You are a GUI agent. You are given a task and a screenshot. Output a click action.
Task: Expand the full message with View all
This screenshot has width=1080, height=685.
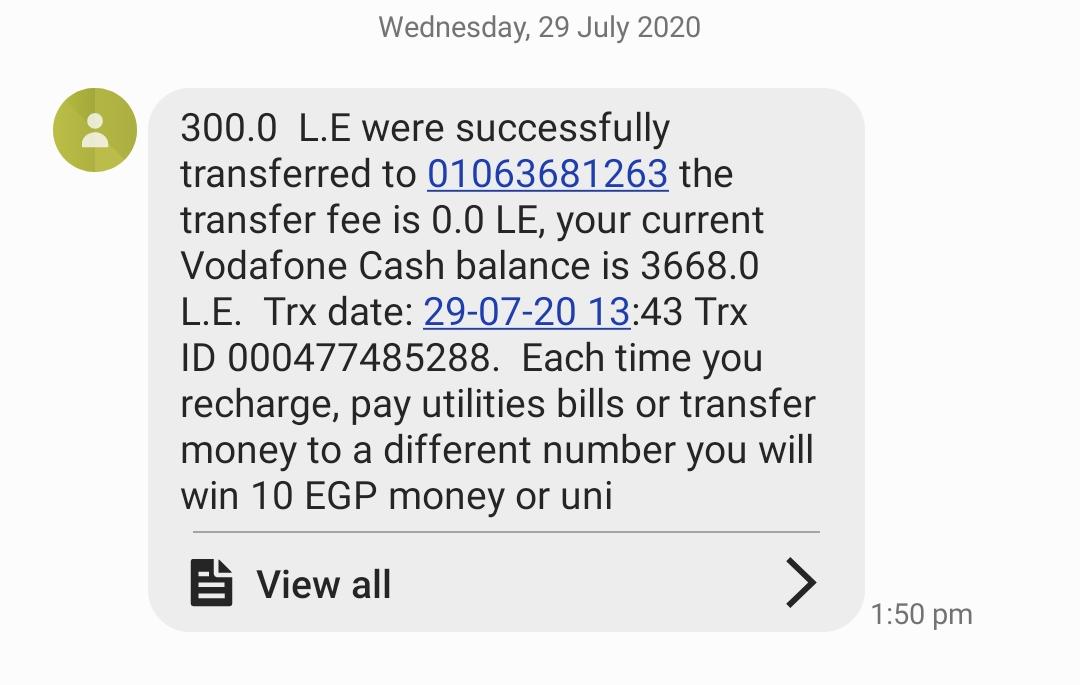[x=323, y=584]
